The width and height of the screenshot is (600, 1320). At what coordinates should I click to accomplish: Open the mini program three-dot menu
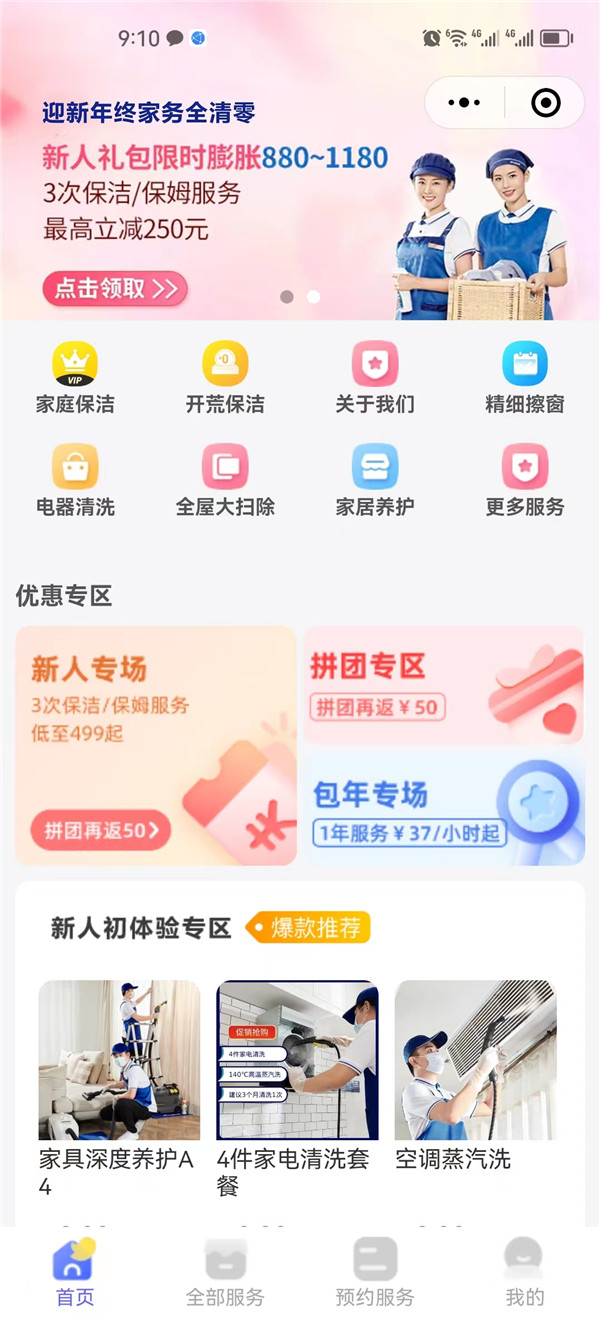(x=464, y=102)
